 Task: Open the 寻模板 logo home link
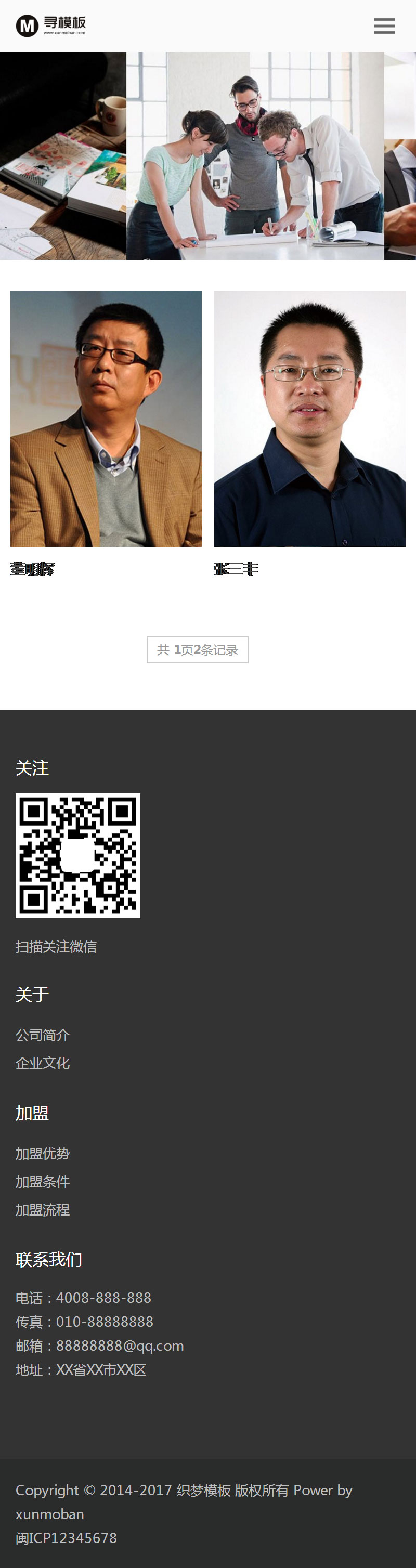point(51,25)
